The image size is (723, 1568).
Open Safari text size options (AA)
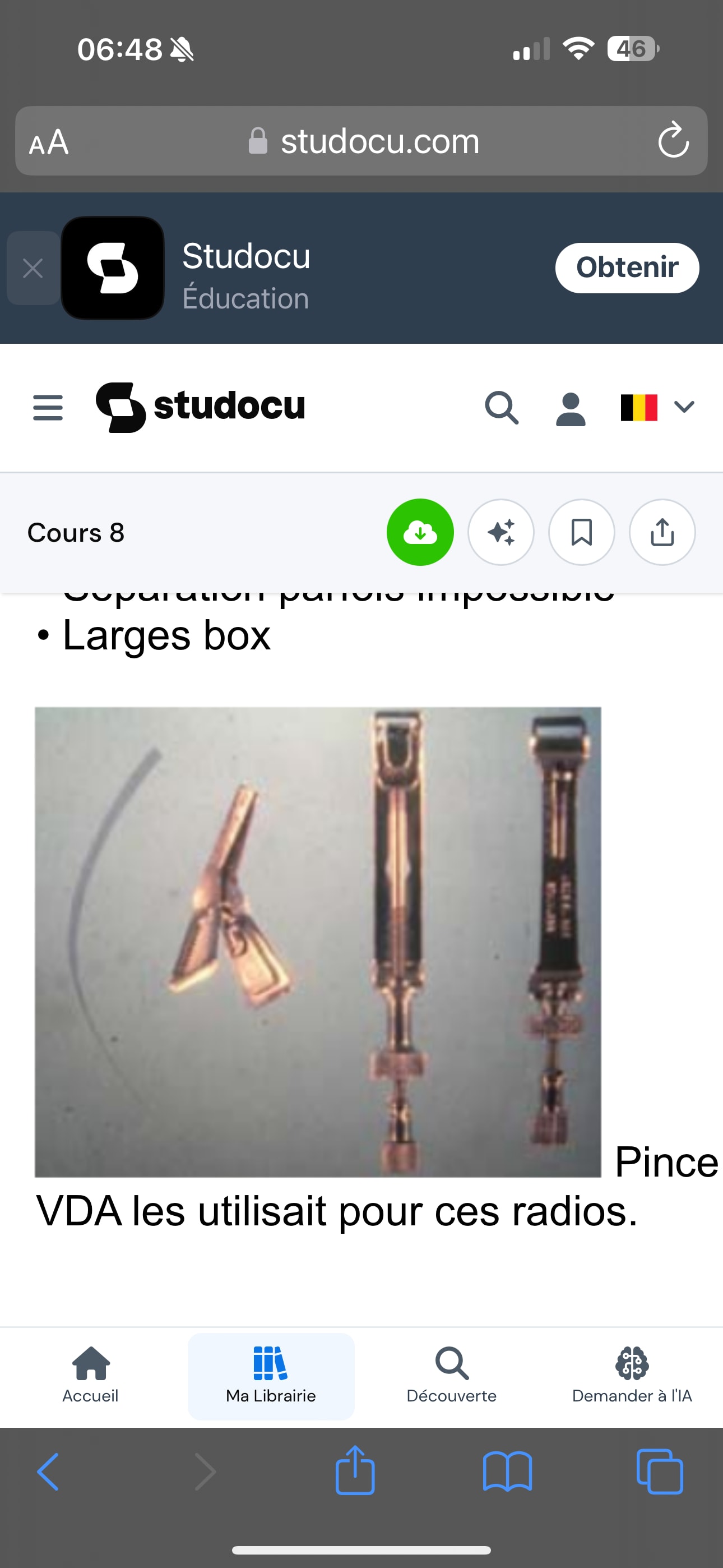[49, 142]
